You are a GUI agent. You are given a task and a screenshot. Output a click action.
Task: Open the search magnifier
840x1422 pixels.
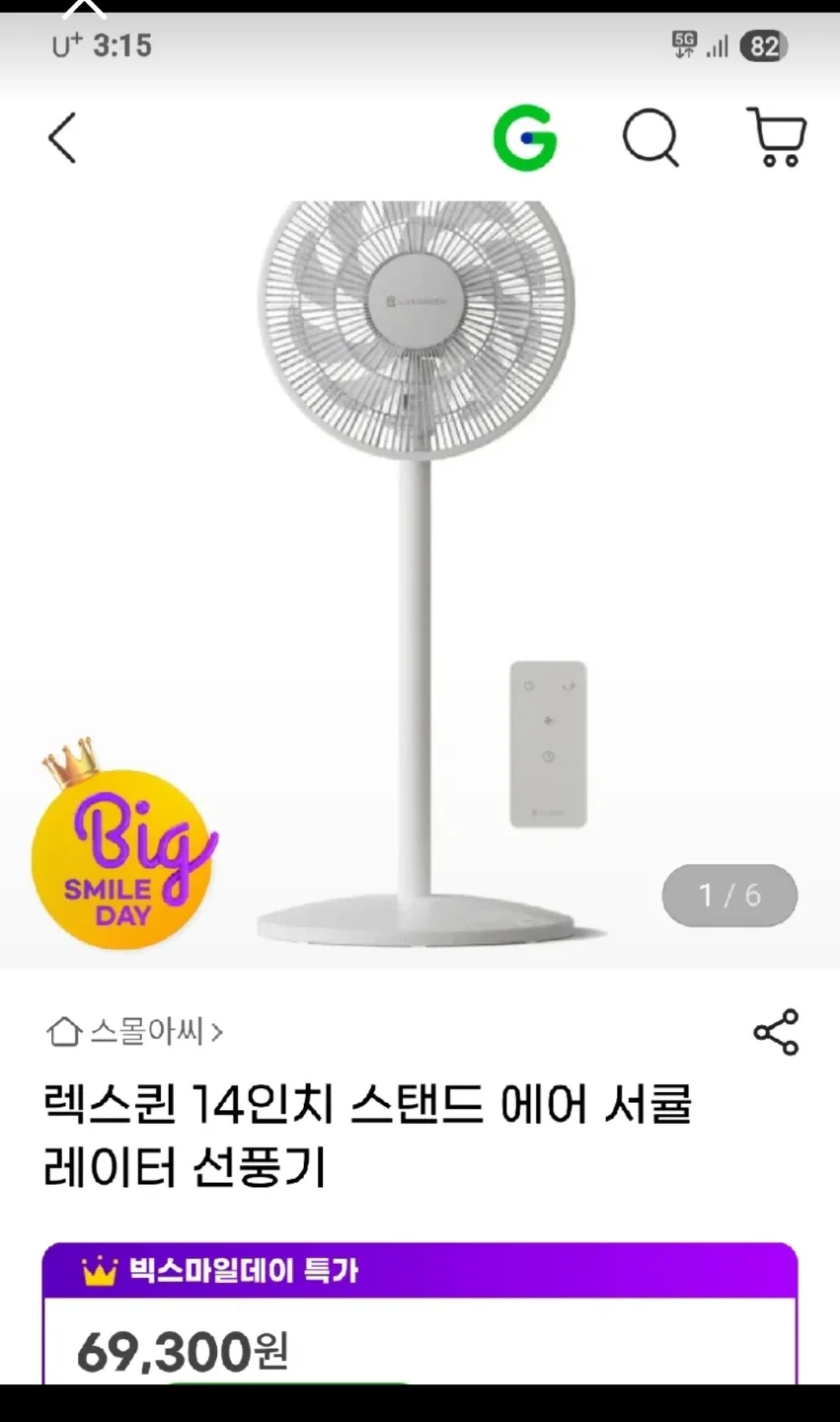coord(650,138)
